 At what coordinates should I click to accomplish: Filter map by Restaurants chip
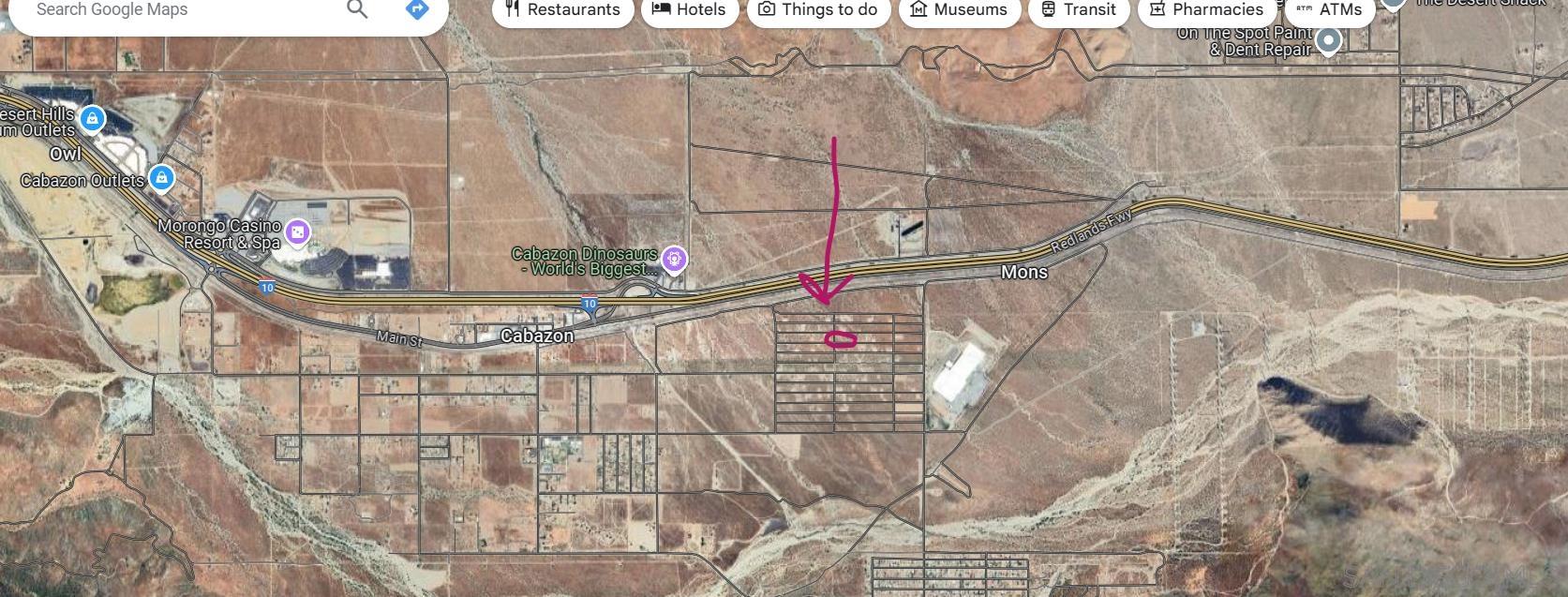pos(562,10)
